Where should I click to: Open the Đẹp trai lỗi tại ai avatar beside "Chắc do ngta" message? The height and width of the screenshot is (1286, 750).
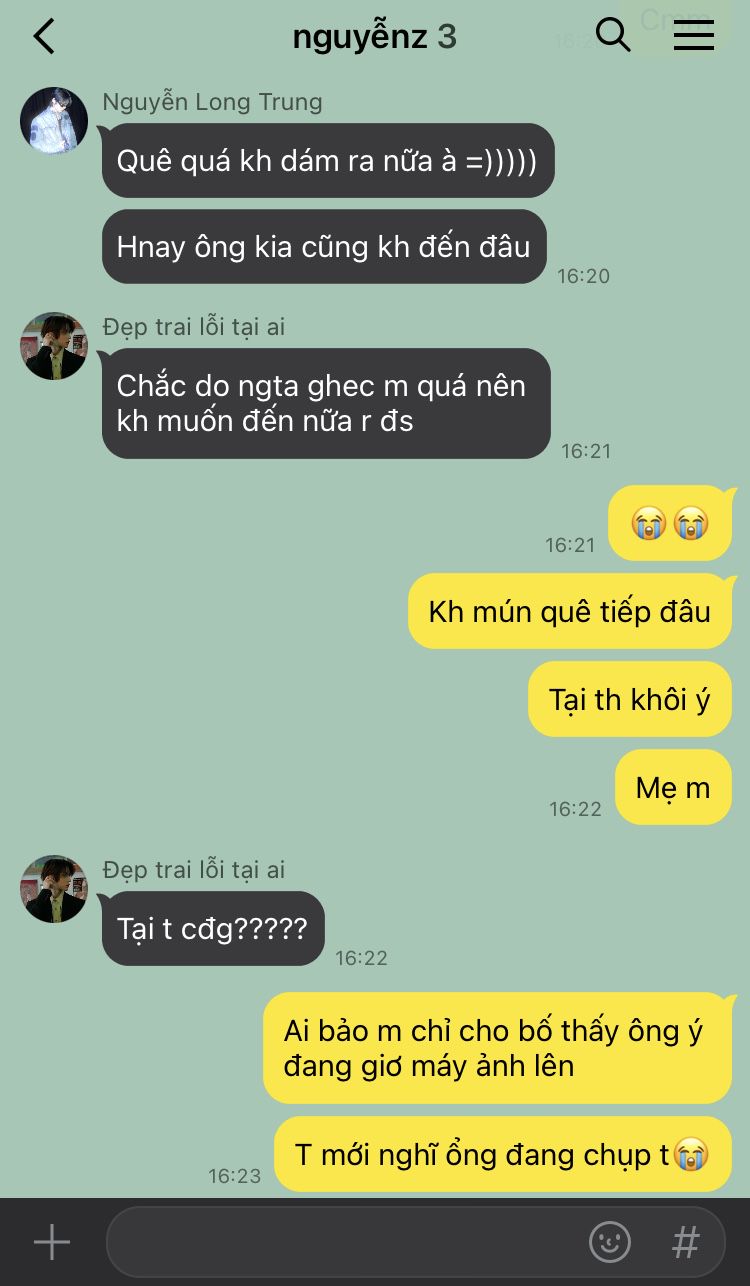[x=54, y=346]
